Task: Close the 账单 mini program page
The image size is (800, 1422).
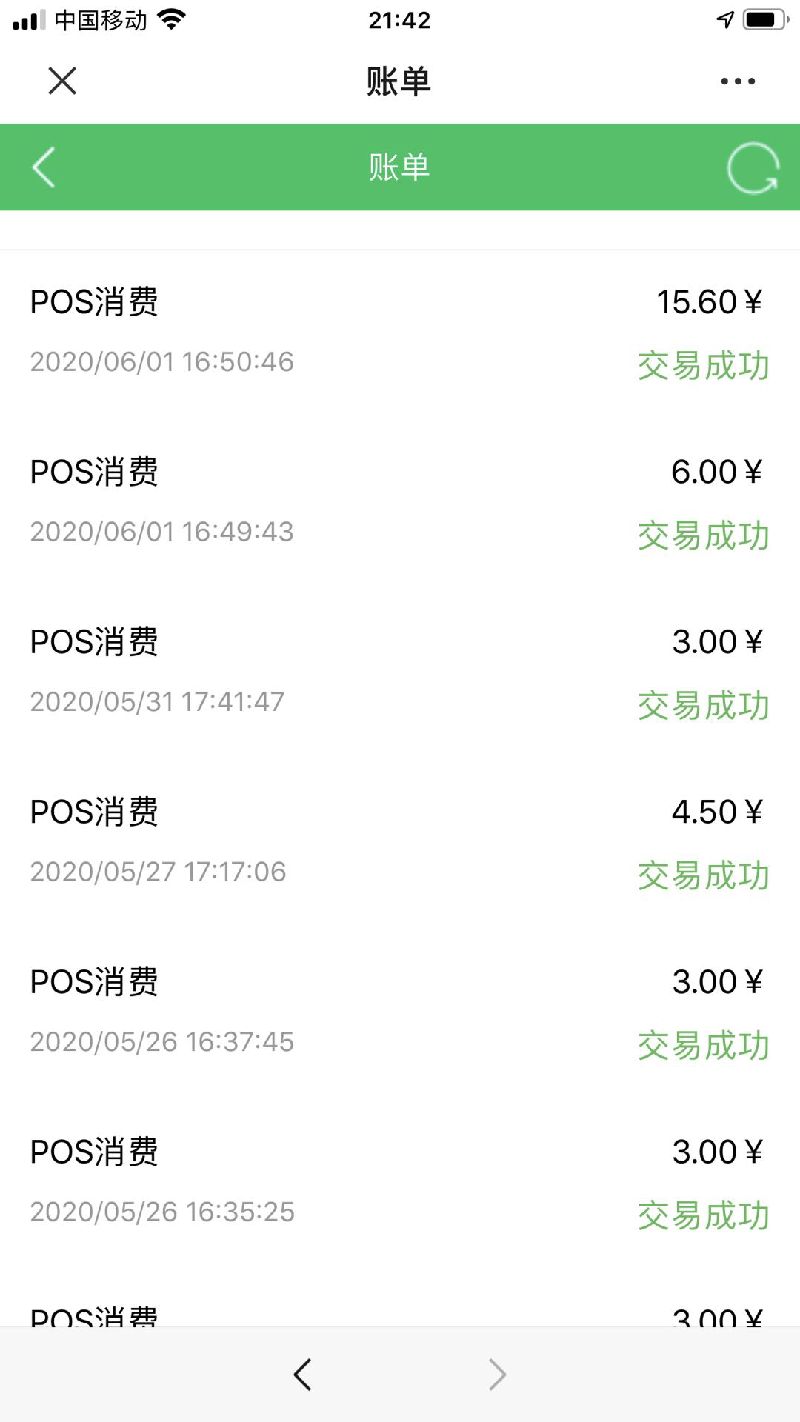Action: [62, 81]
